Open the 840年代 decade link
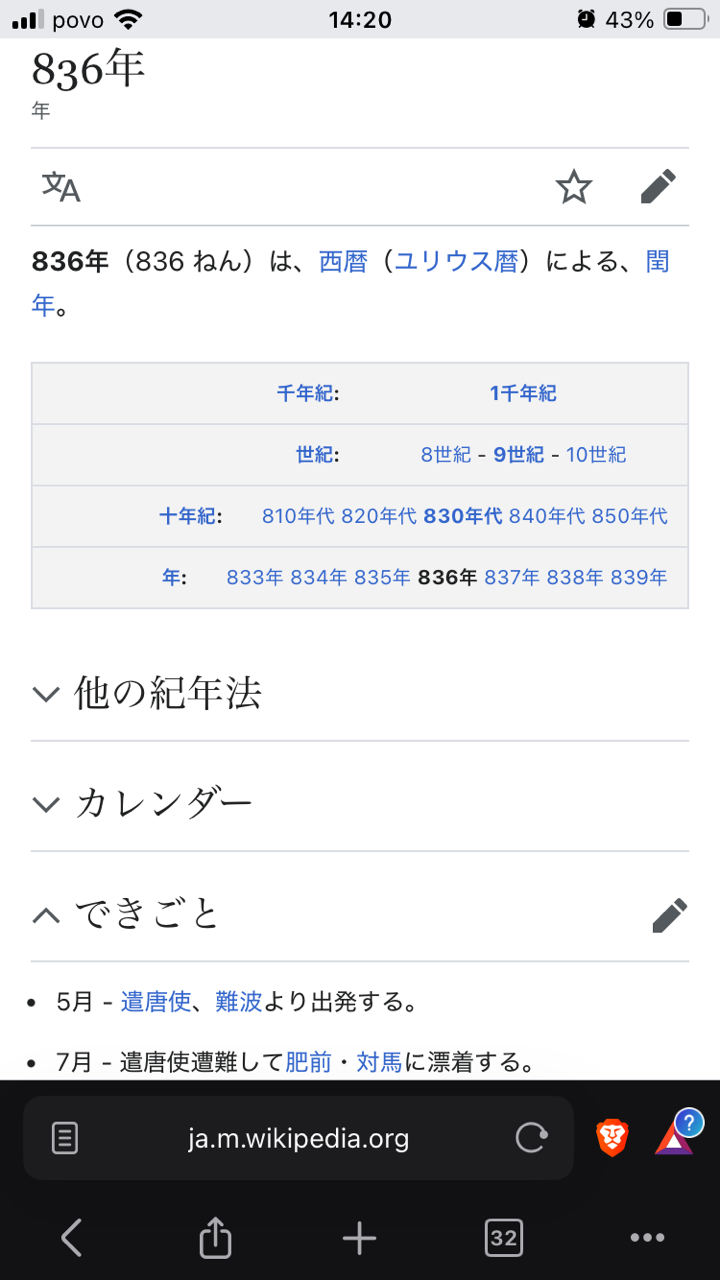The image size is (720, 1280). pos(546,516)
